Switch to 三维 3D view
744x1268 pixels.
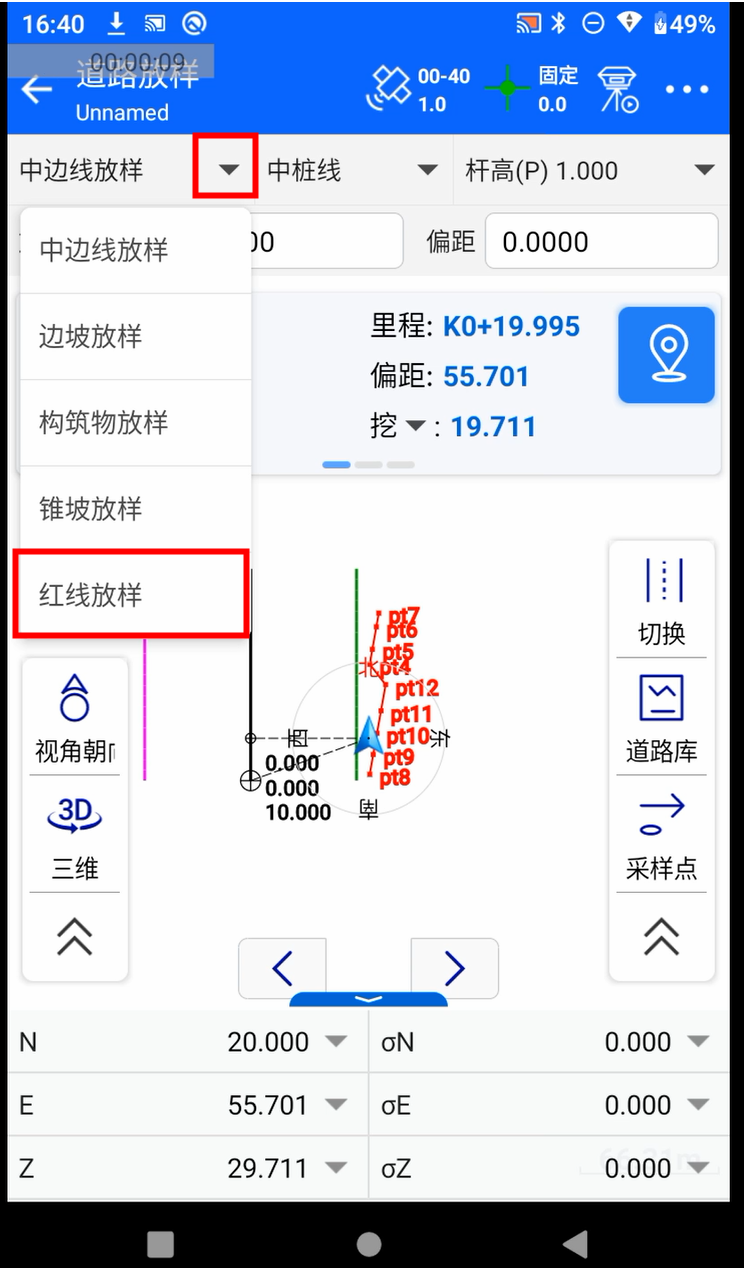click(75, 836)
